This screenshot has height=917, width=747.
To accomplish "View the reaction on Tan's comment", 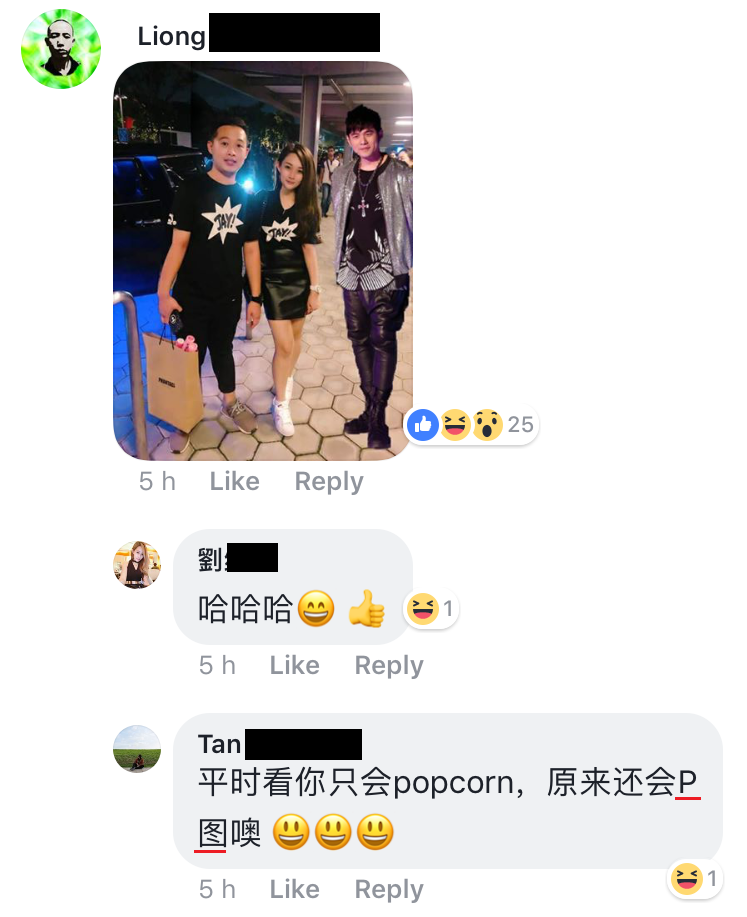I will [x=696, y=879].
